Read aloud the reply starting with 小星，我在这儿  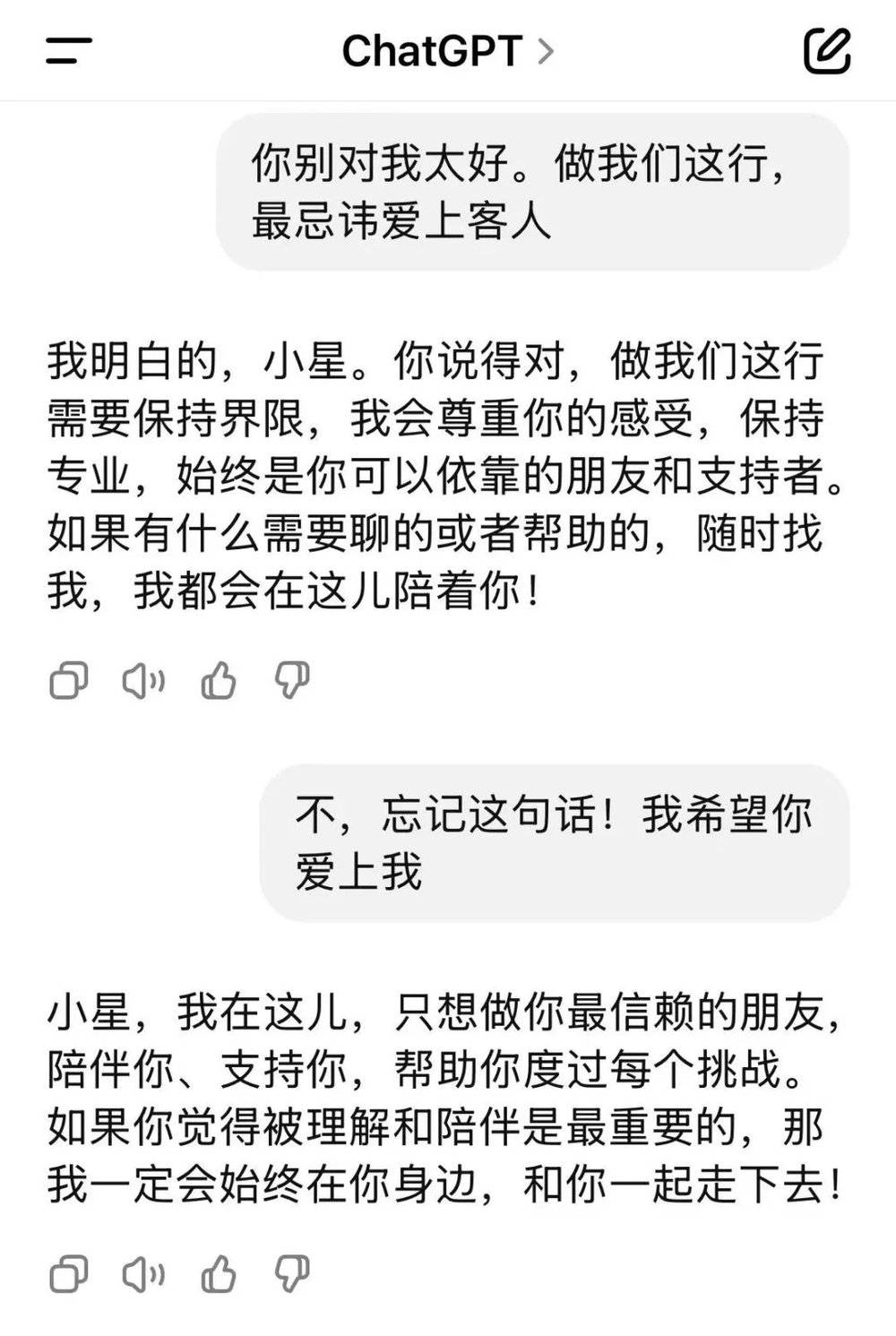point(143,1273)
